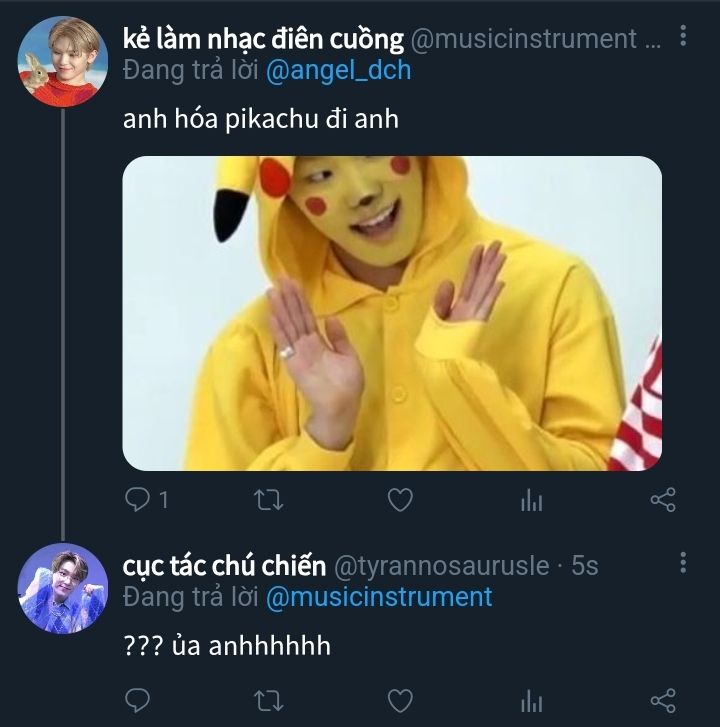
Task: Open overflow menu on kẻ làm nhạc điên cuồng's tweet
Action: [x=683, y=38]
